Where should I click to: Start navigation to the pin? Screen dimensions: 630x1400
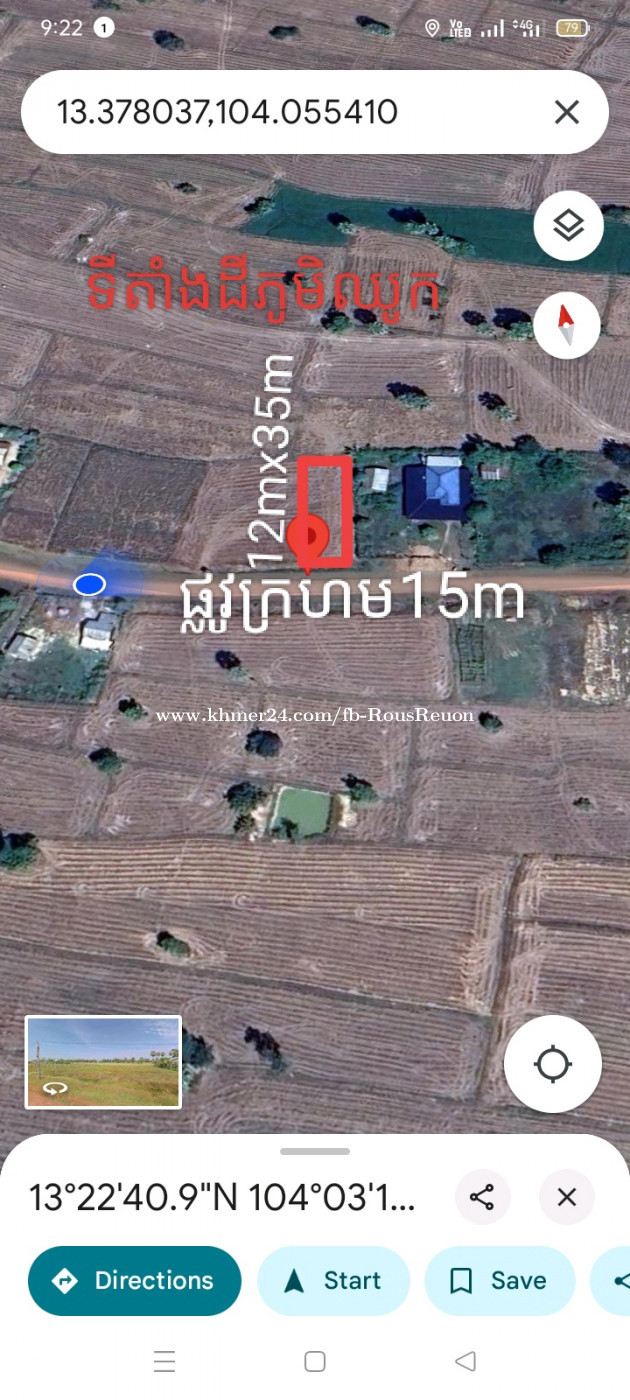[333, 1280]
